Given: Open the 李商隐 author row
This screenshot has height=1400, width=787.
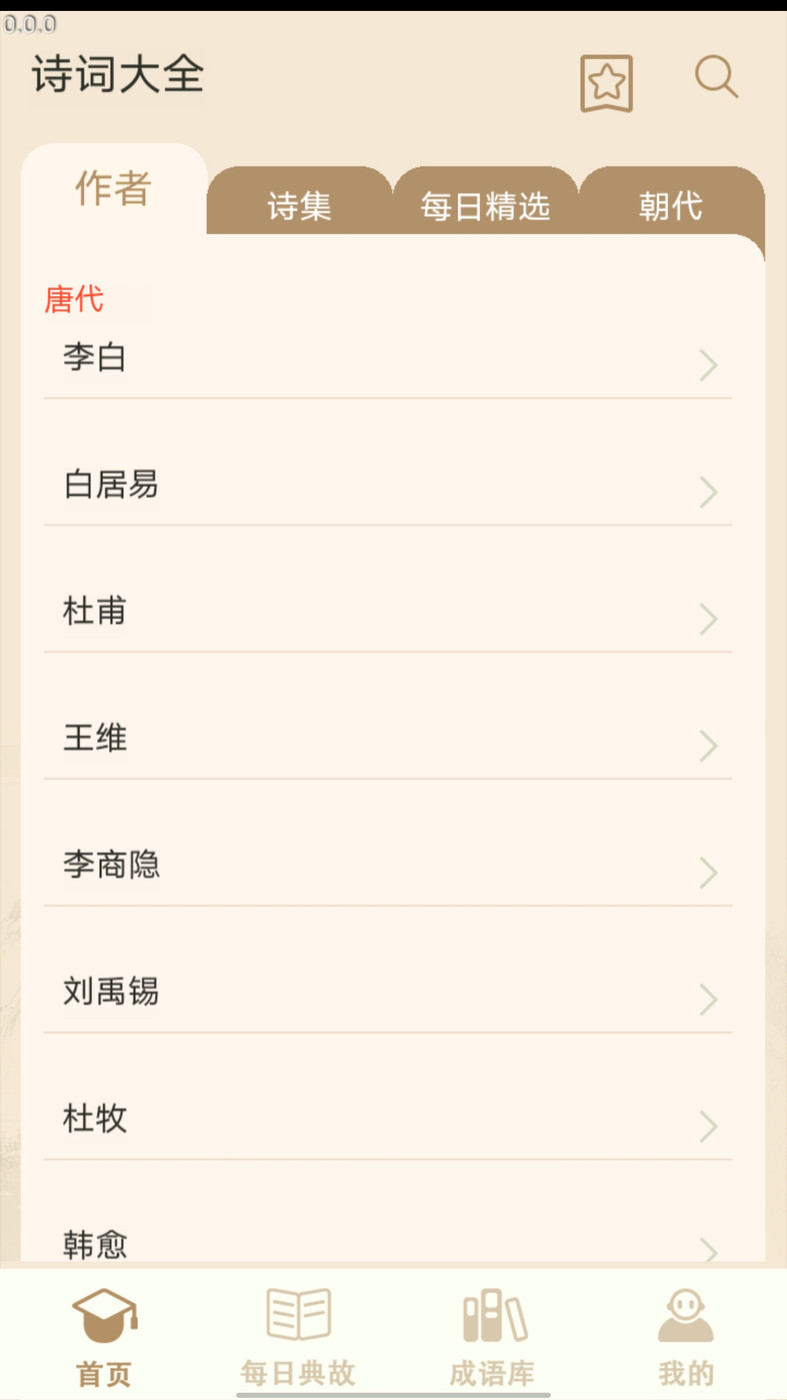Looking at the screenshot, I should 387,866.
